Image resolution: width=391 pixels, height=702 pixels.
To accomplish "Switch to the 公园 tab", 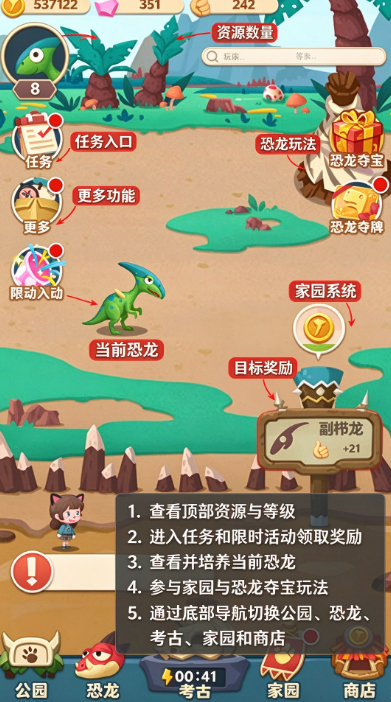I will point(31,666).
